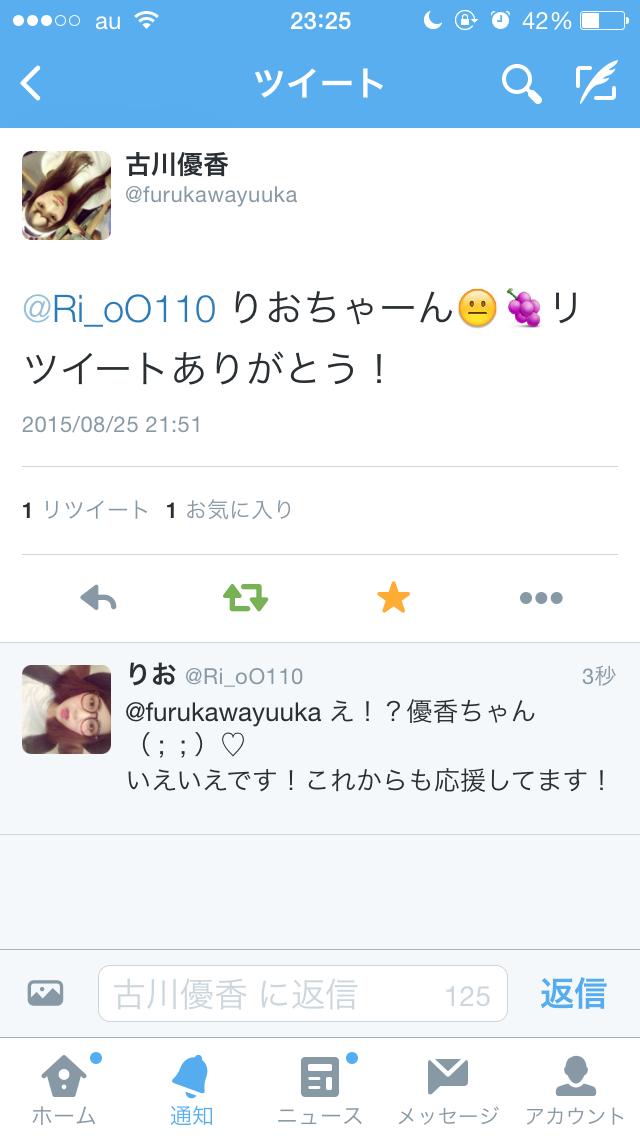Open 古川優香's profile picture

(x=66, y=195)
